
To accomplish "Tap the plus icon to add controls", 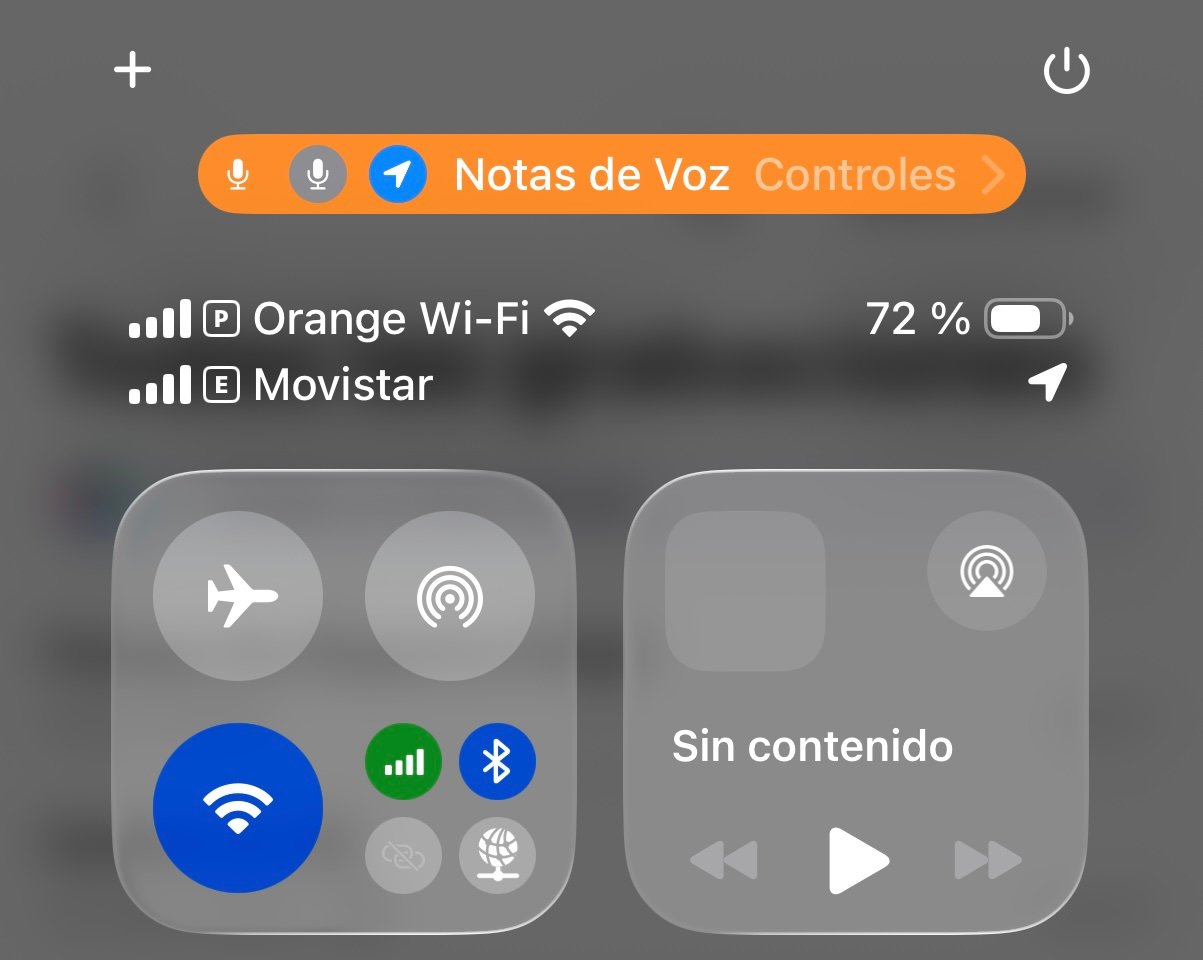I will point(132,71).
